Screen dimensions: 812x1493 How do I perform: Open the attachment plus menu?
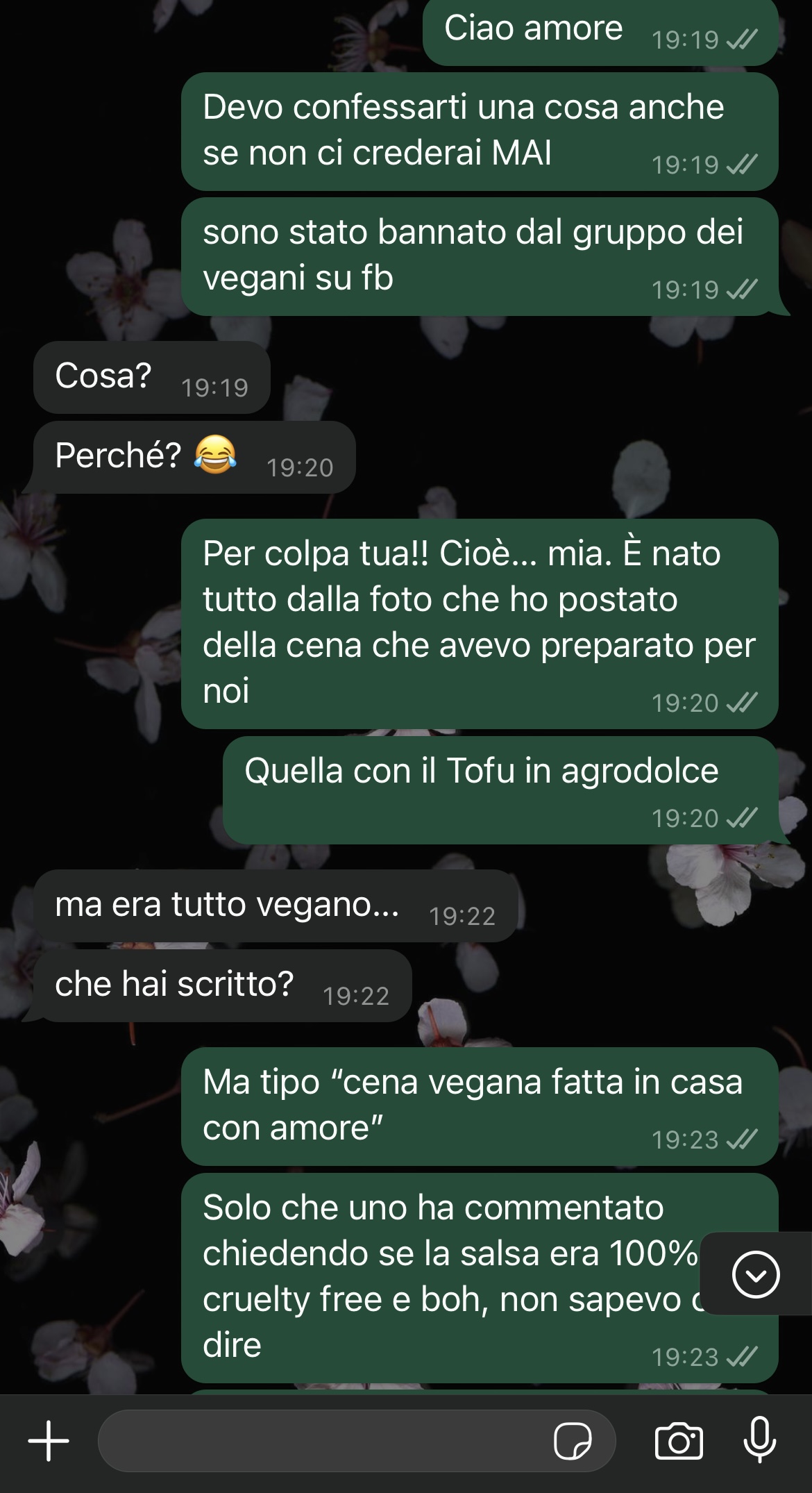pyautogui.click(x=49, y=1440)
